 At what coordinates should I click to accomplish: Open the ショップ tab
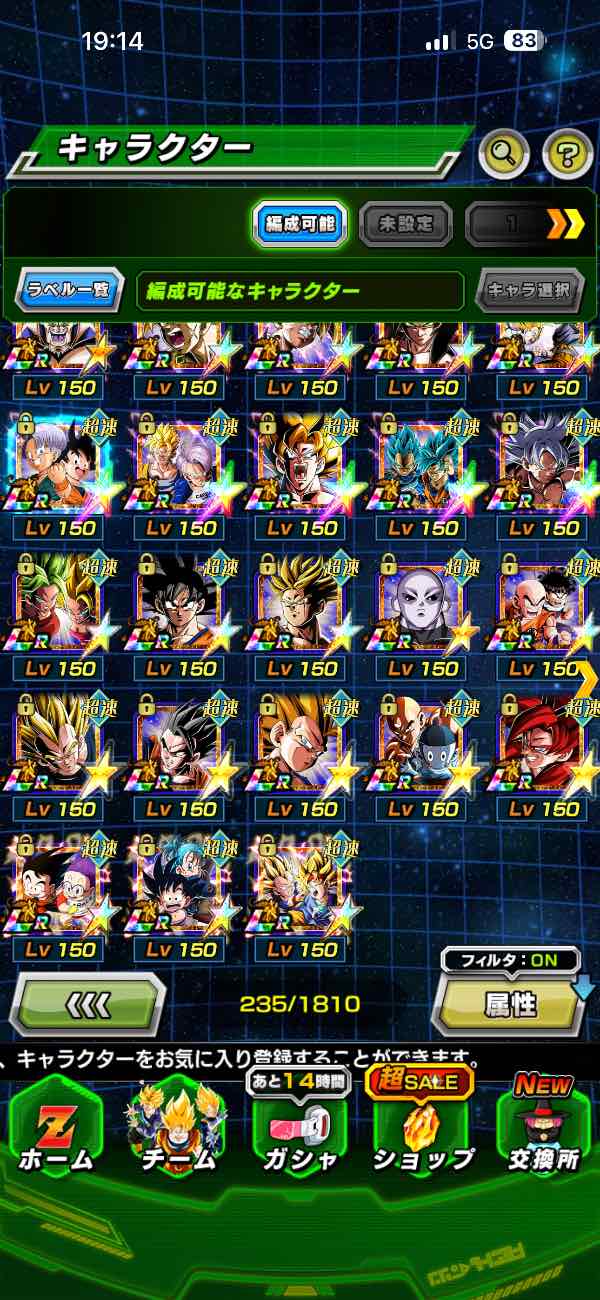[x=422, y=1130]
